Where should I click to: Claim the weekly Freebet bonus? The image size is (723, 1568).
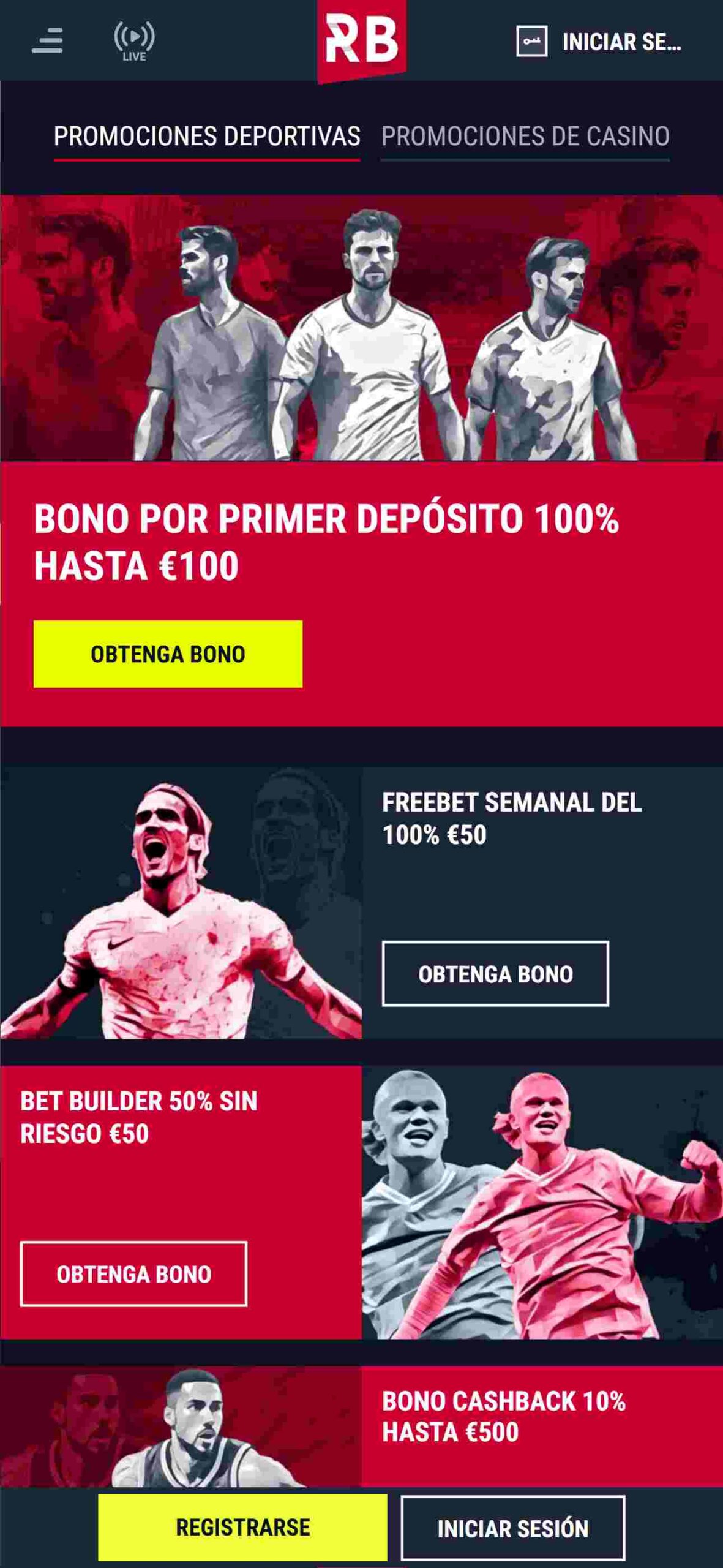tap(495, 974)
